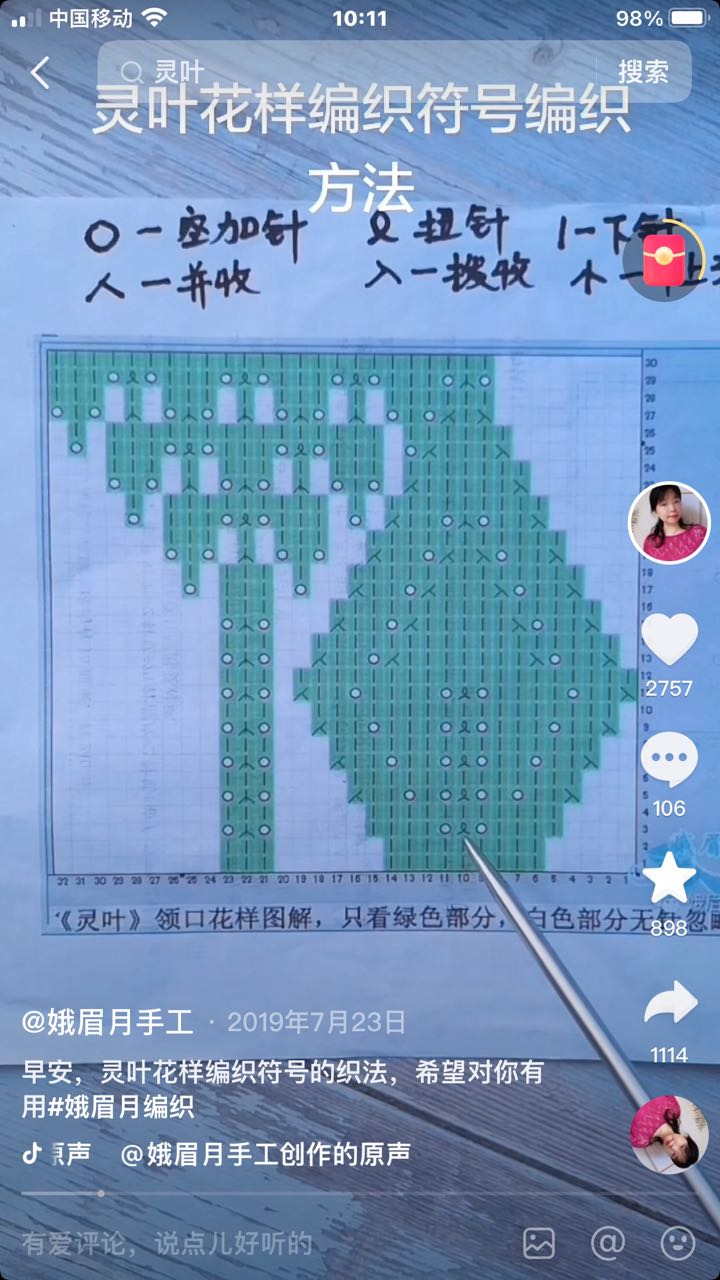Open the creator's profile avatar

point(668,523)
